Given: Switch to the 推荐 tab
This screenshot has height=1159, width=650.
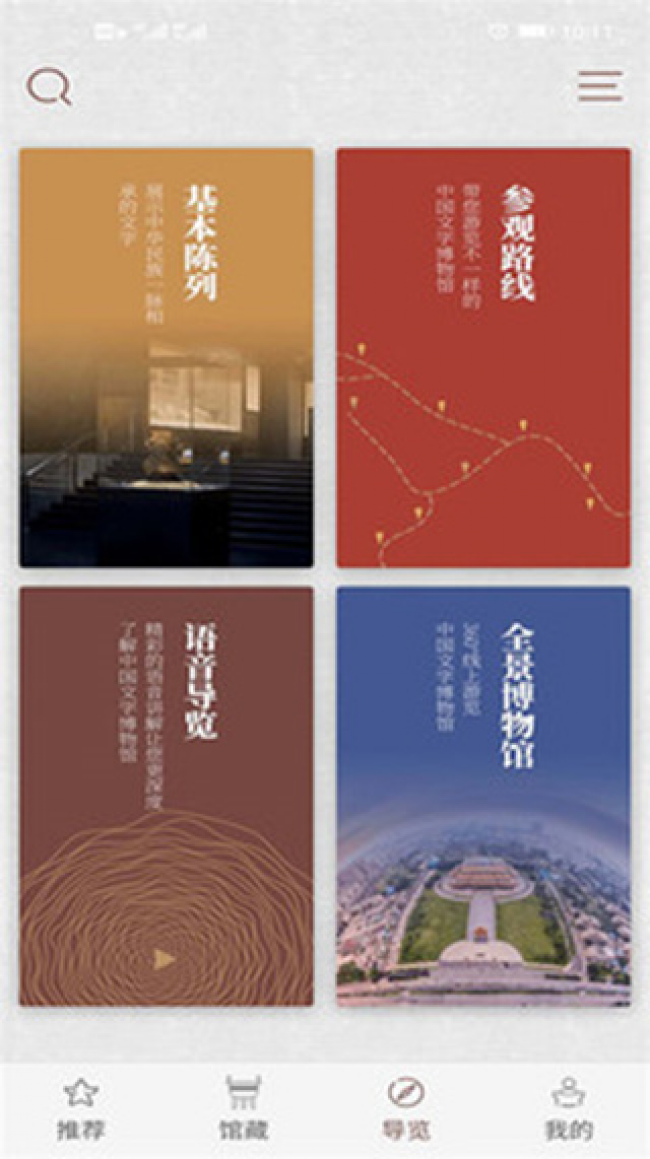Looking at the screenshot, I should click(81, 1109).
